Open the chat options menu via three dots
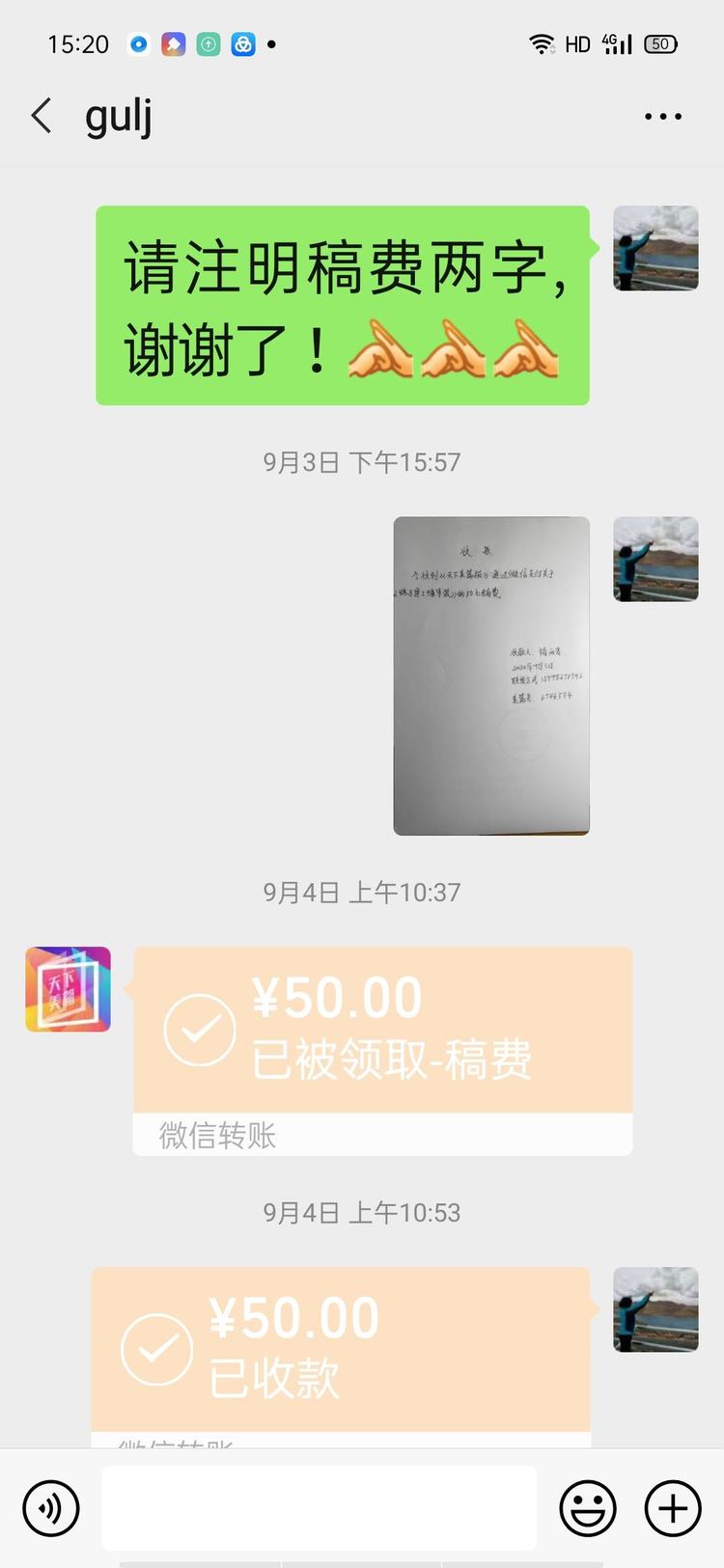Viewport: 724px width, 1568px height. tap(662, 115)
